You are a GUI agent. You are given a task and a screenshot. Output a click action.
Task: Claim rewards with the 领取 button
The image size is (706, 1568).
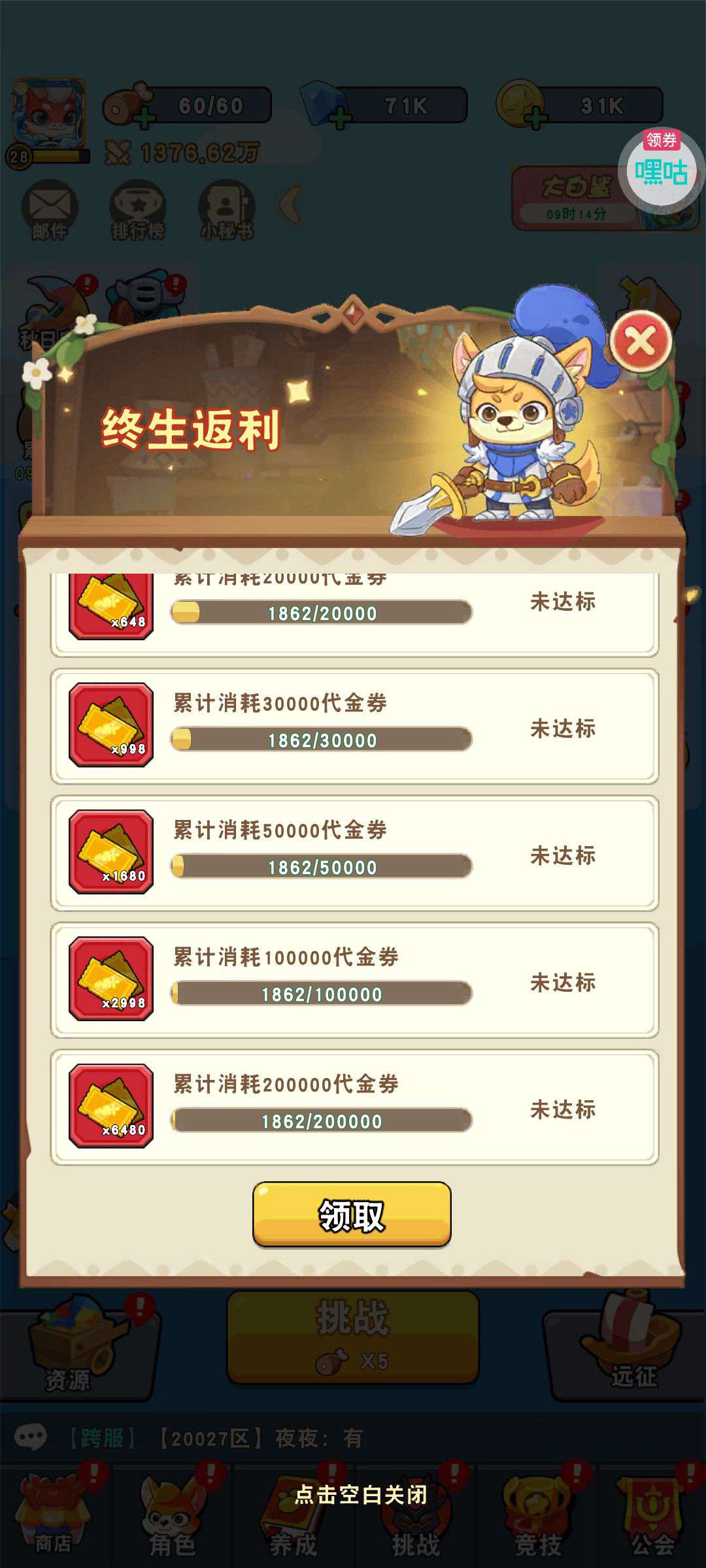tap(352, 1215)
